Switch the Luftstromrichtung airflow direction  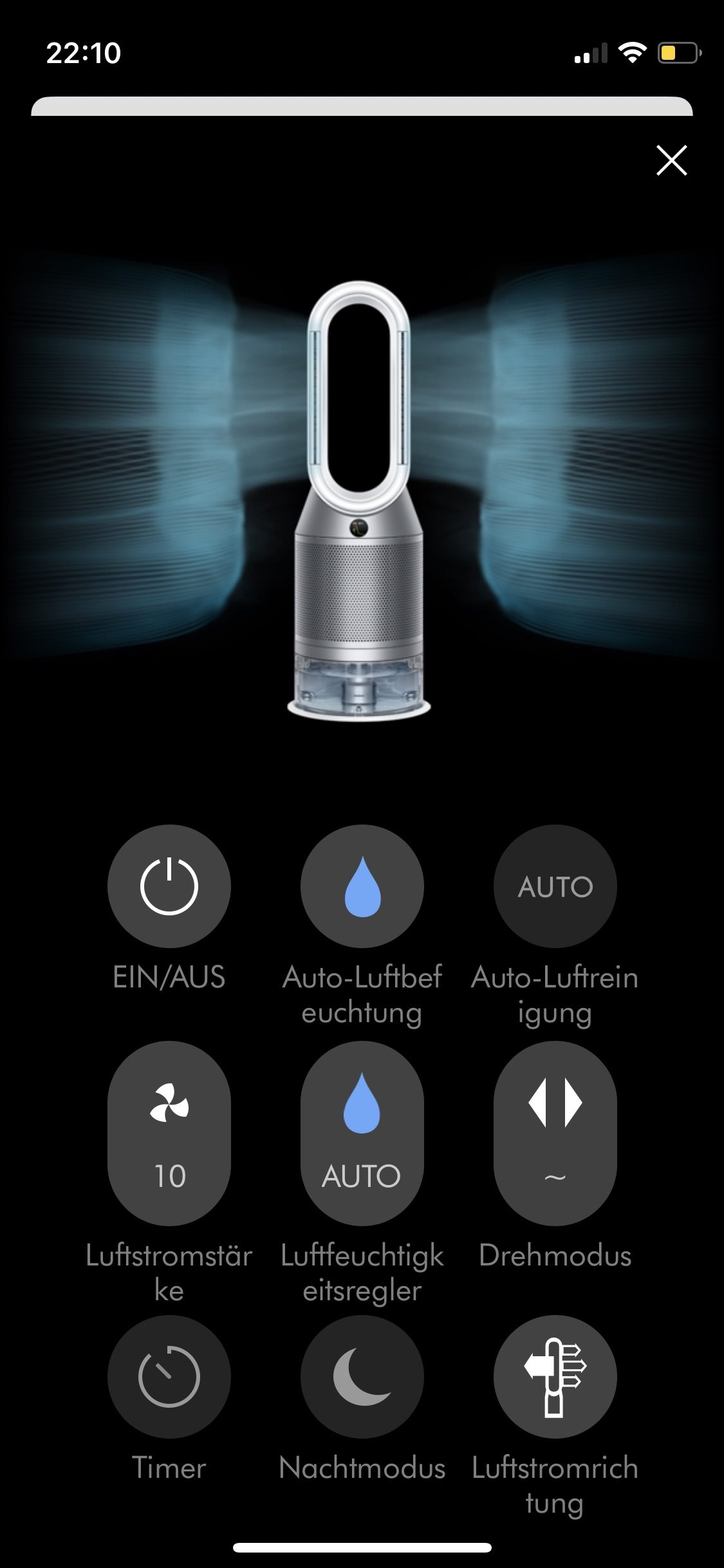click(555, 1377)
